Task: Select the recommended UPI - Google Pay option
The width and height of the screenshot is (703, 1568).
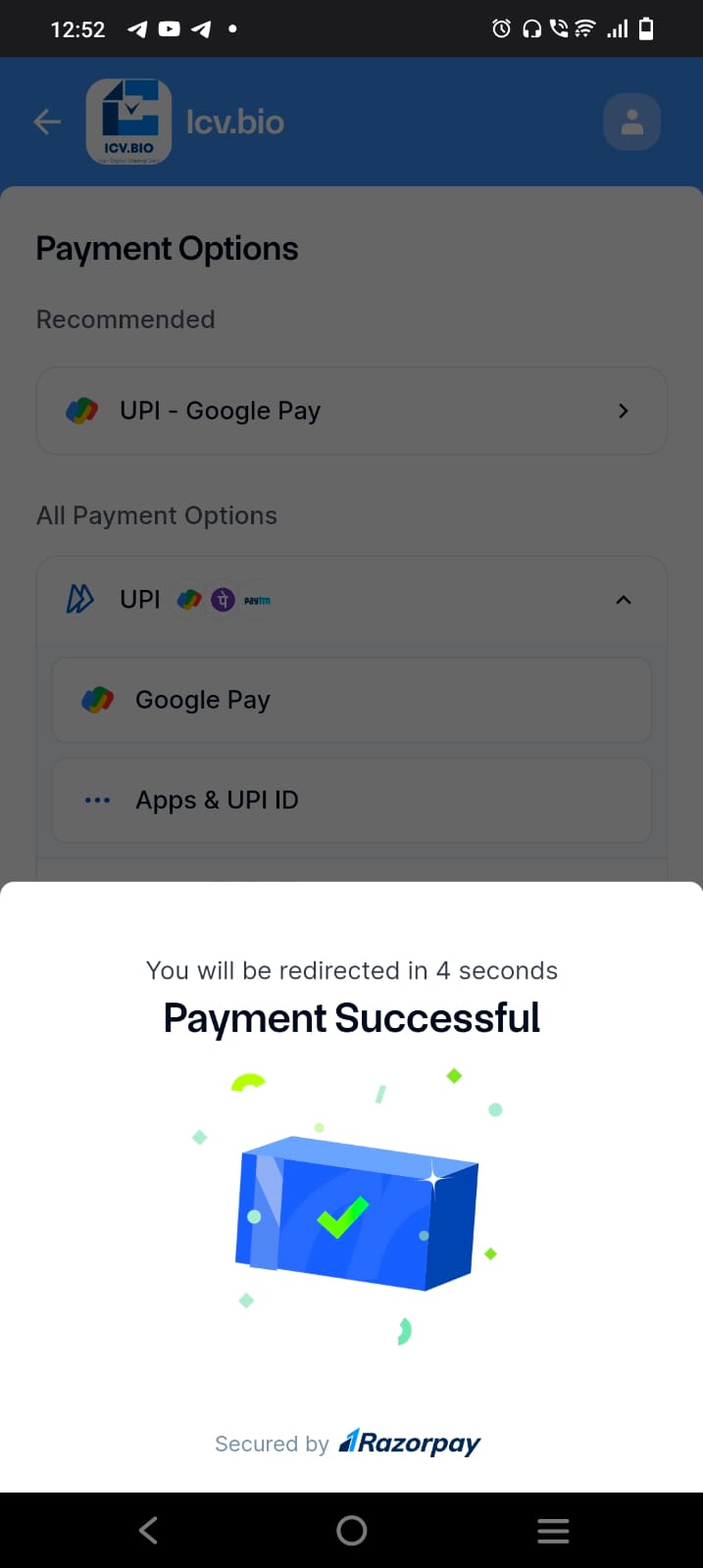Action: click(351, 411)
